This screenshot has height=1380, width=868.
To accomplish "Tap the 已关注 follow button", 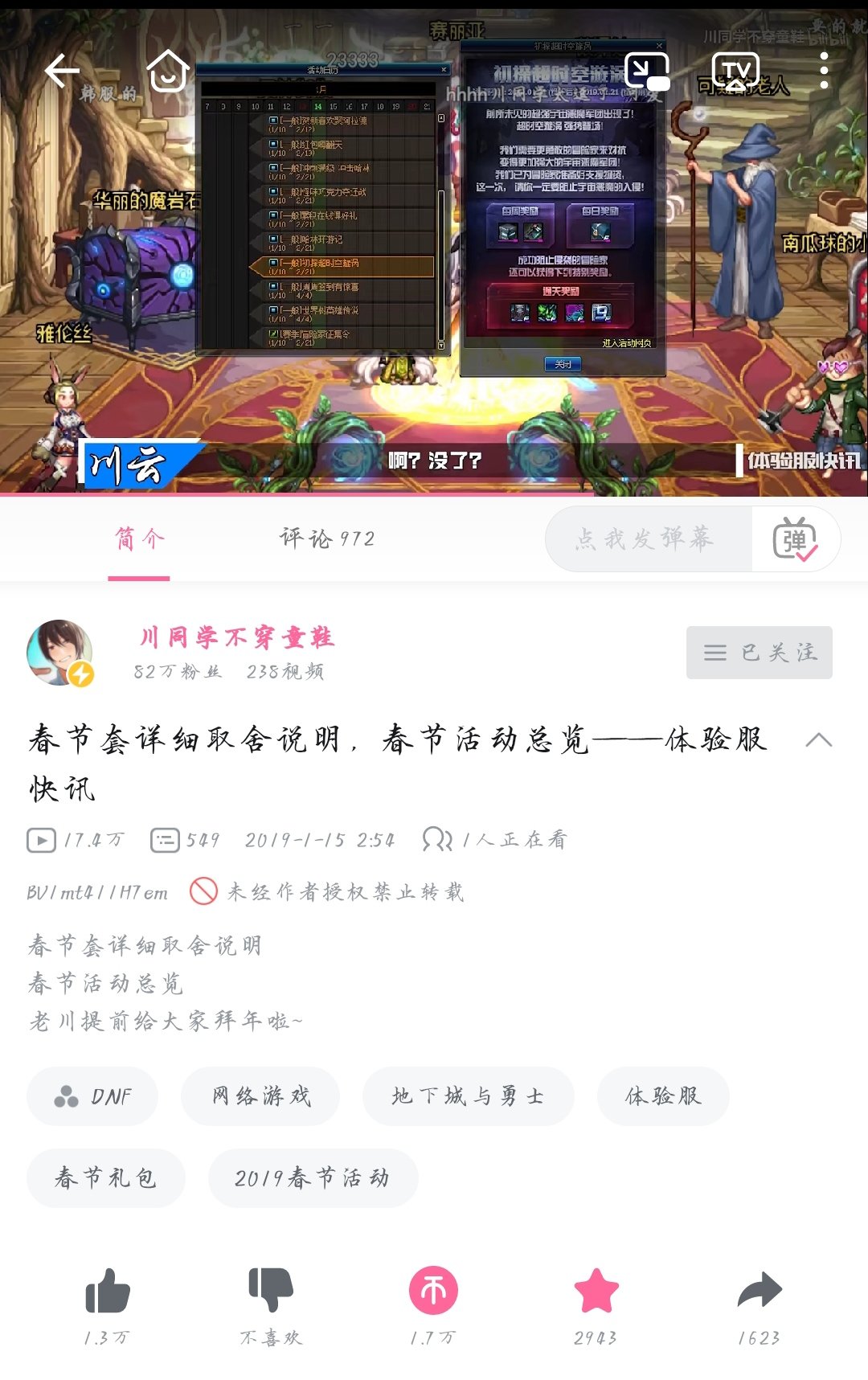I will pos(759,653).
